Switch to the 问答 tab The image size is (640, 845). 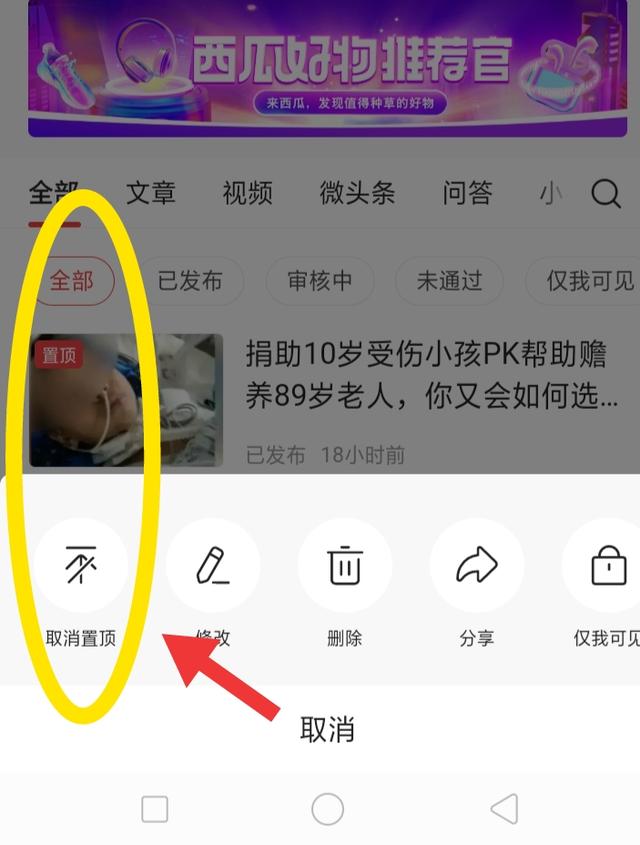[467, 193]
